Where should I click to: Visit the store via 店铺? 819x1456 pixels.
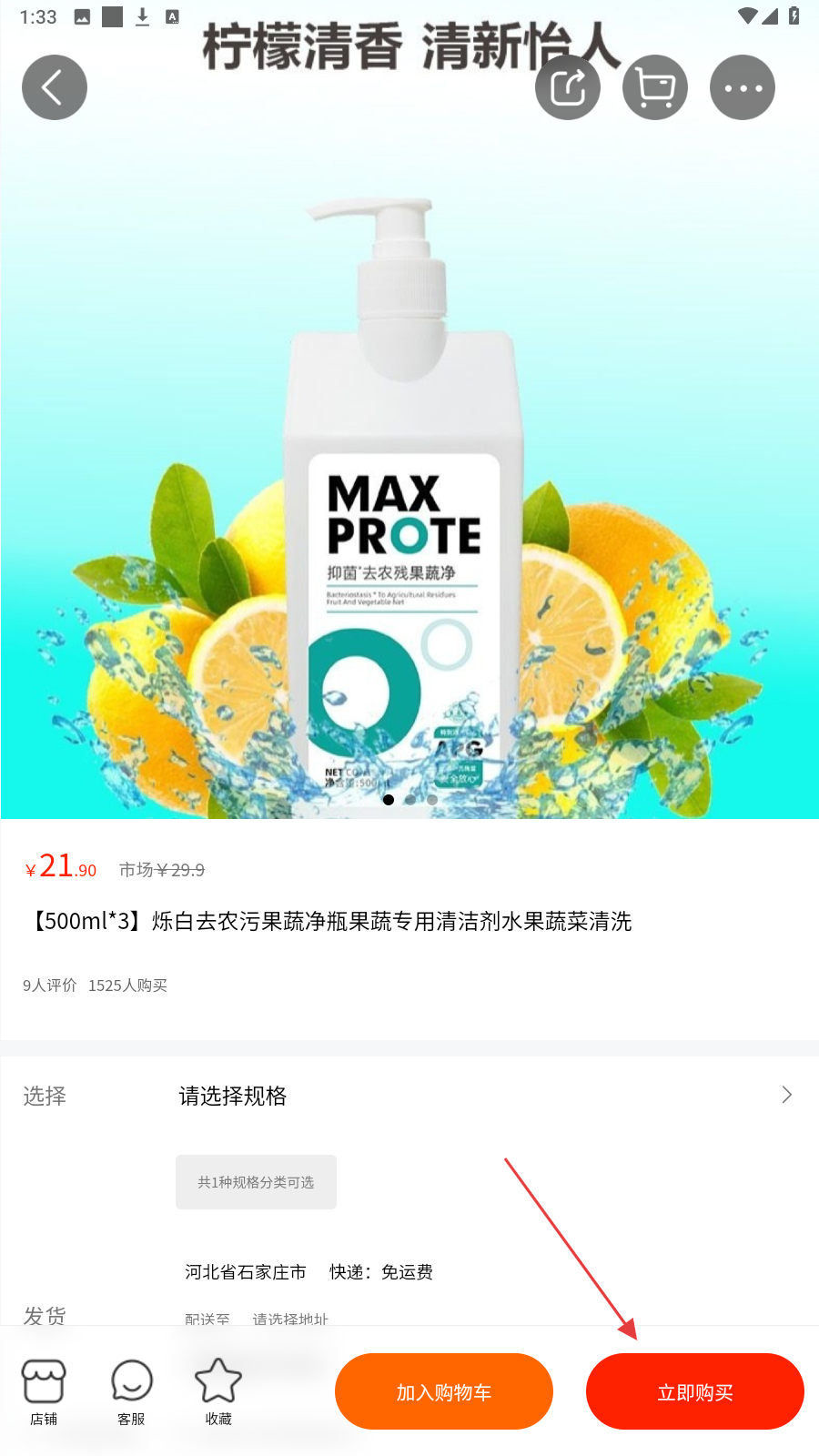coord(44,1392)
